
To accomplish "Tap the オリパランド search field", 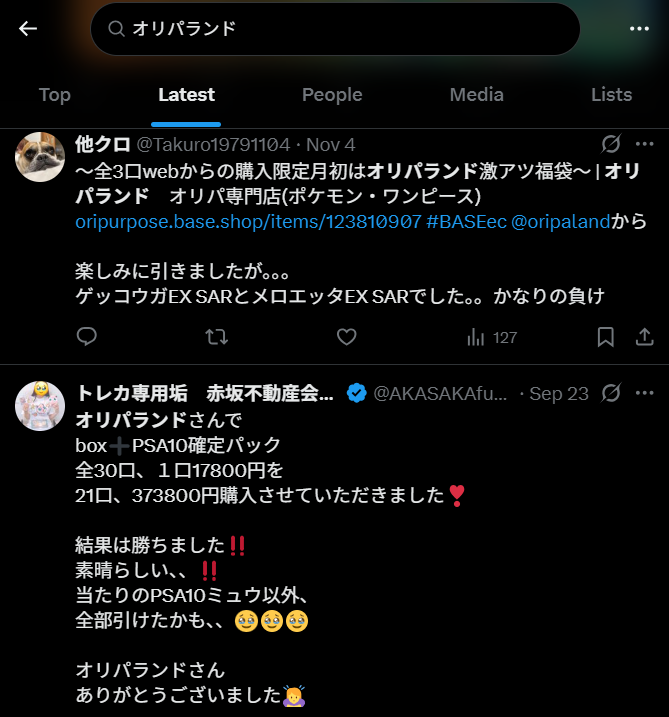I will pos(335,29).
